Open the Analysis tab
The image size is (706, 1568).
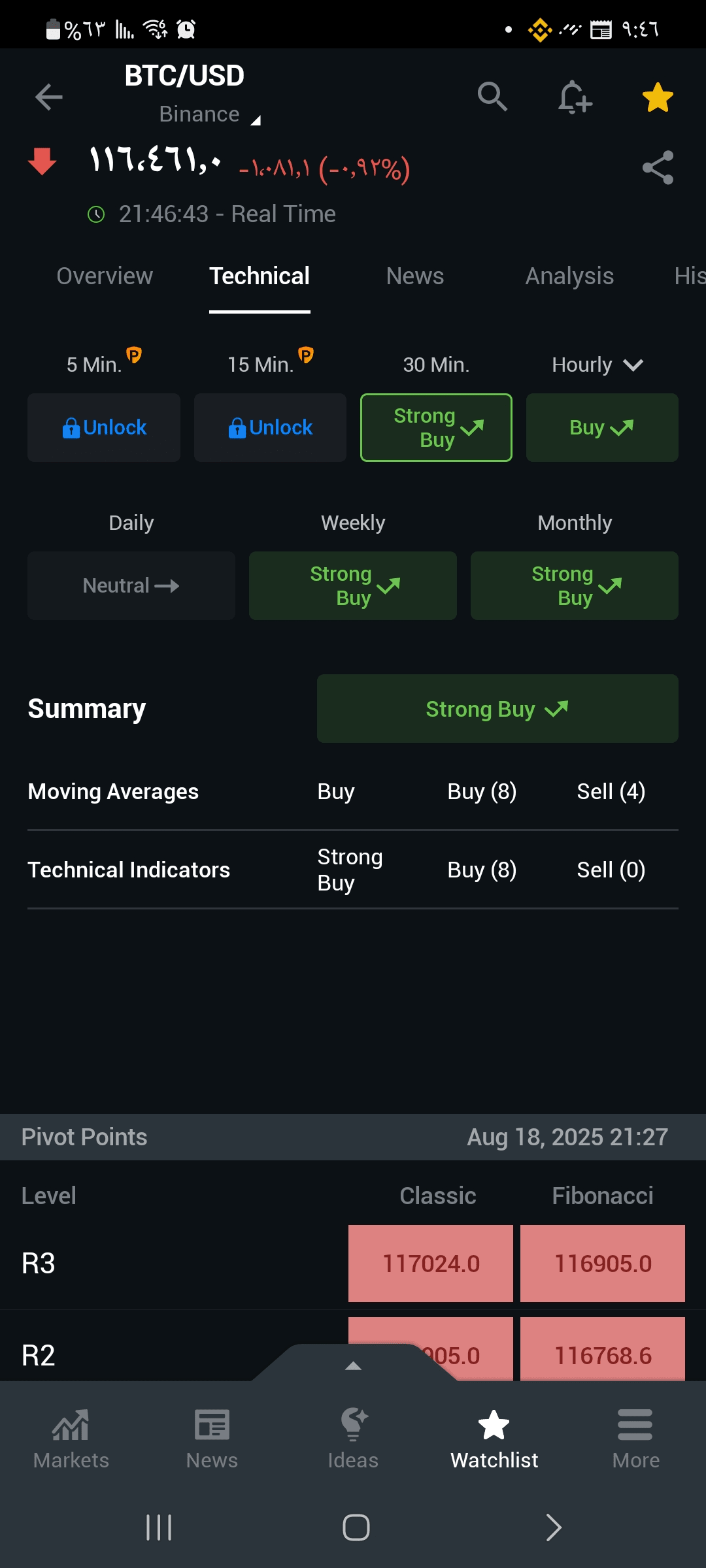(x=569, y=276)
